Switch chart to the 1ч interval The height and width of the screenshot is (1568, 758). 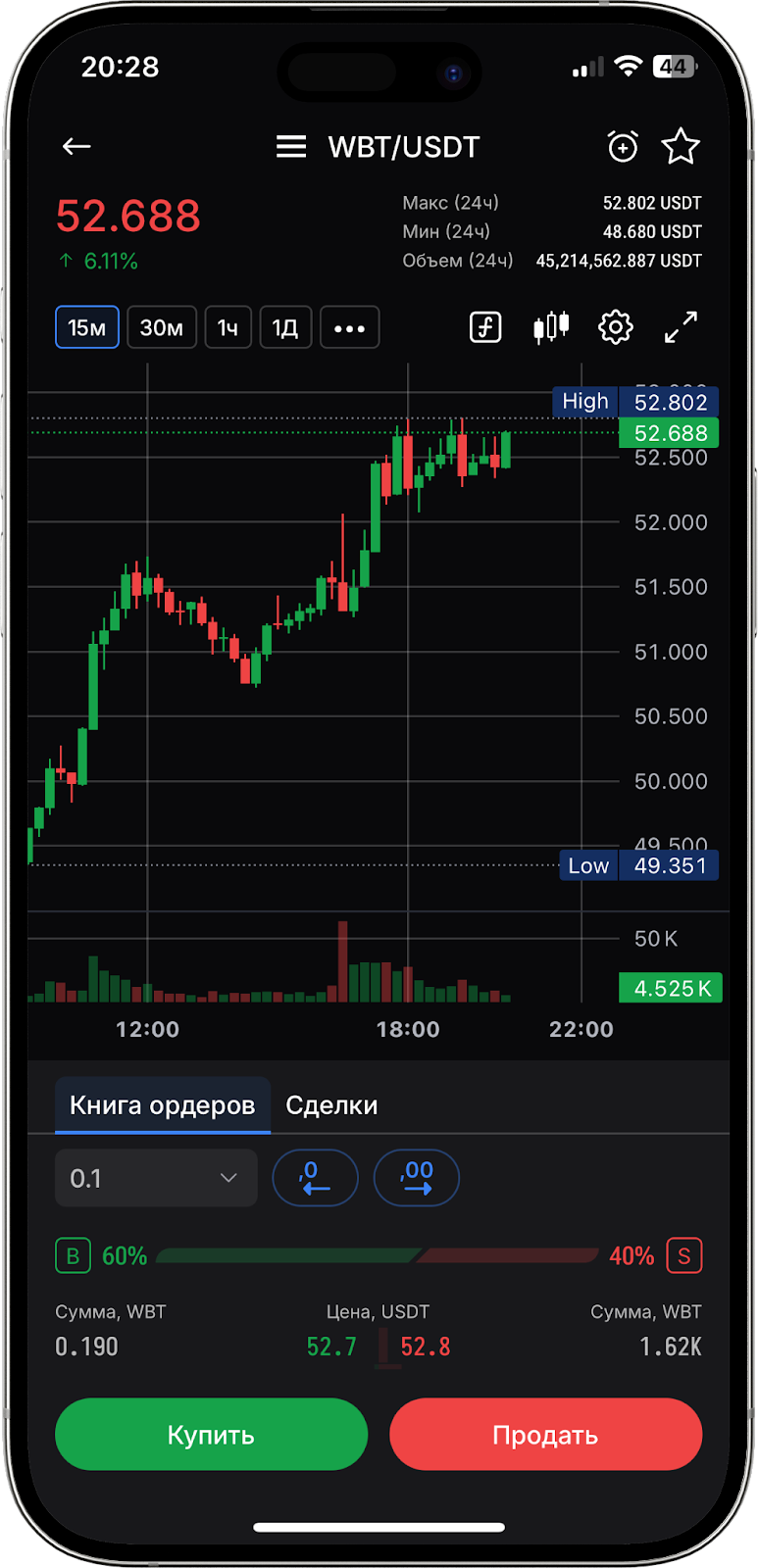tap(227, 327)
